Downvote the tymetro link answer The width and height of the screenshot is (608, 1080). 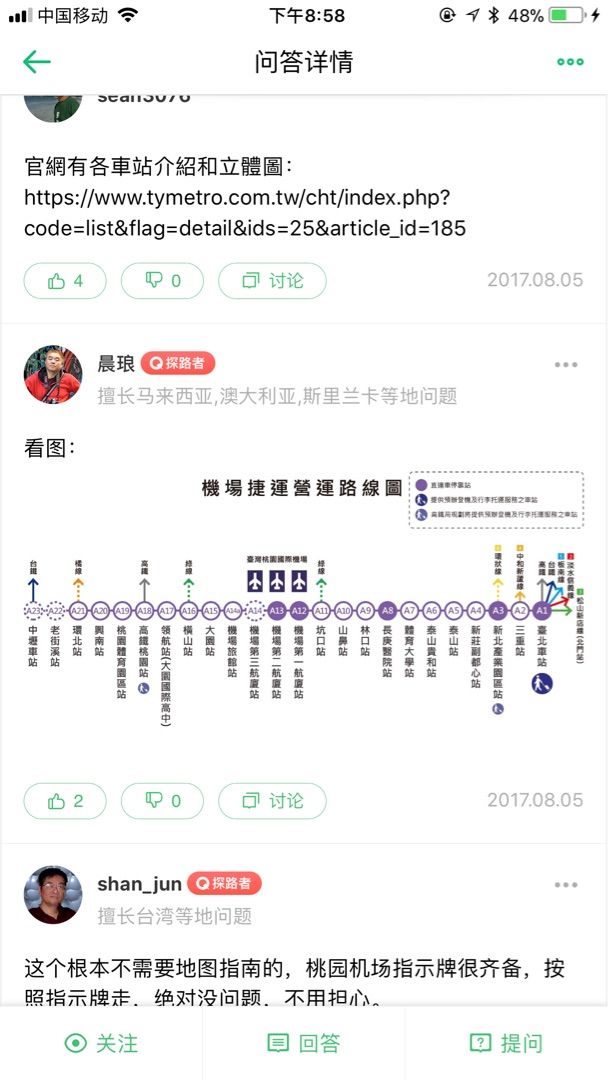[x=163, y=280]
